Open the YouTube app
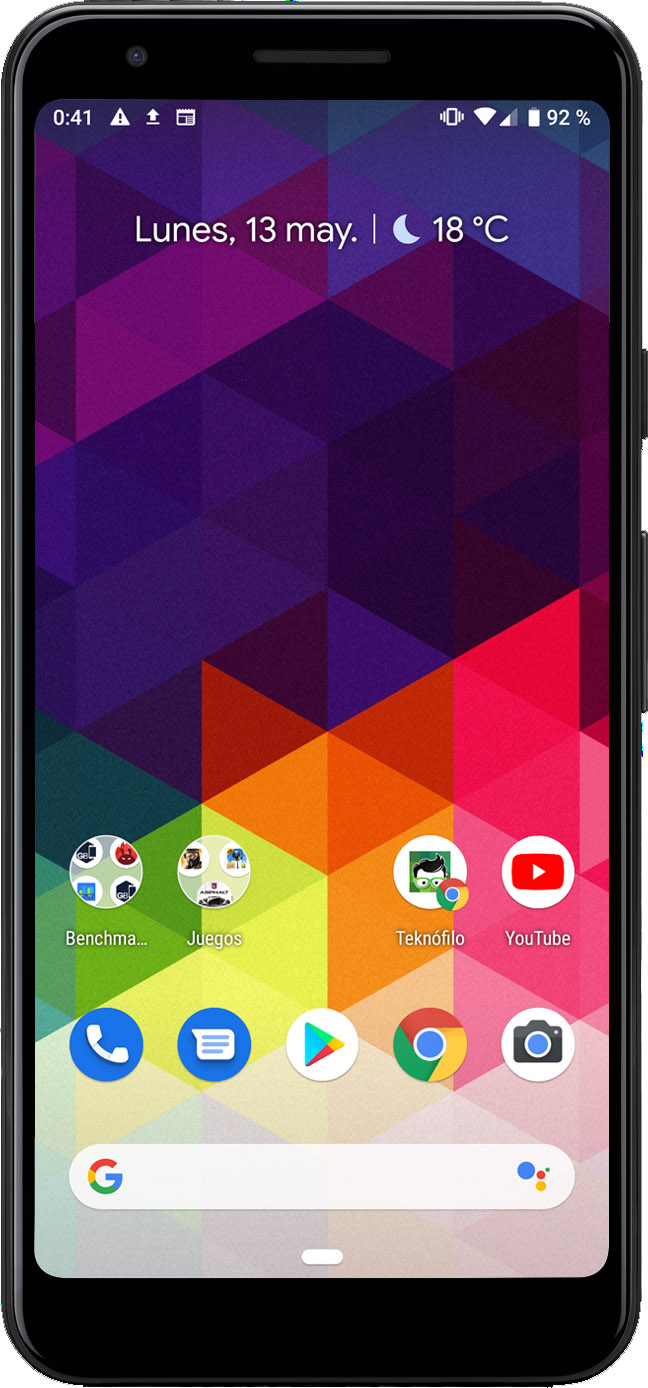This screenshot has width=648, height=1388. [538, 873]
